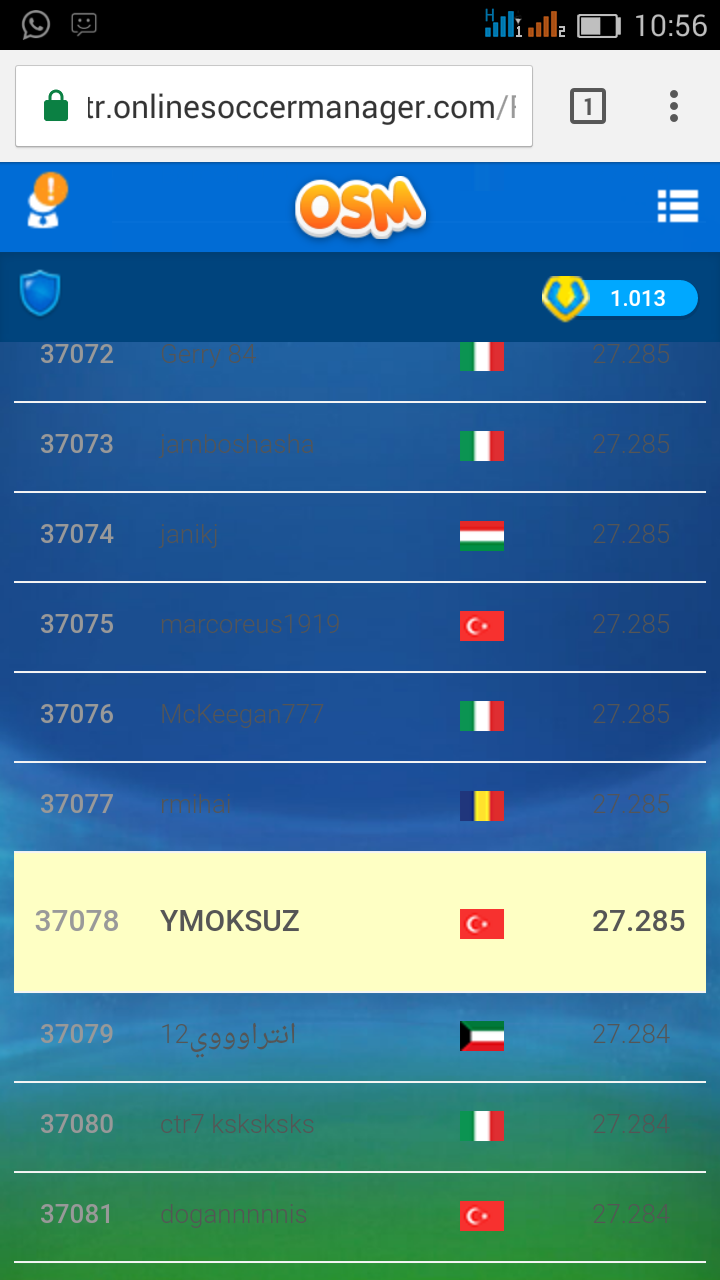Open jambosnasha's ranking row
The image size is (720, 1280).
pos(360,445)
